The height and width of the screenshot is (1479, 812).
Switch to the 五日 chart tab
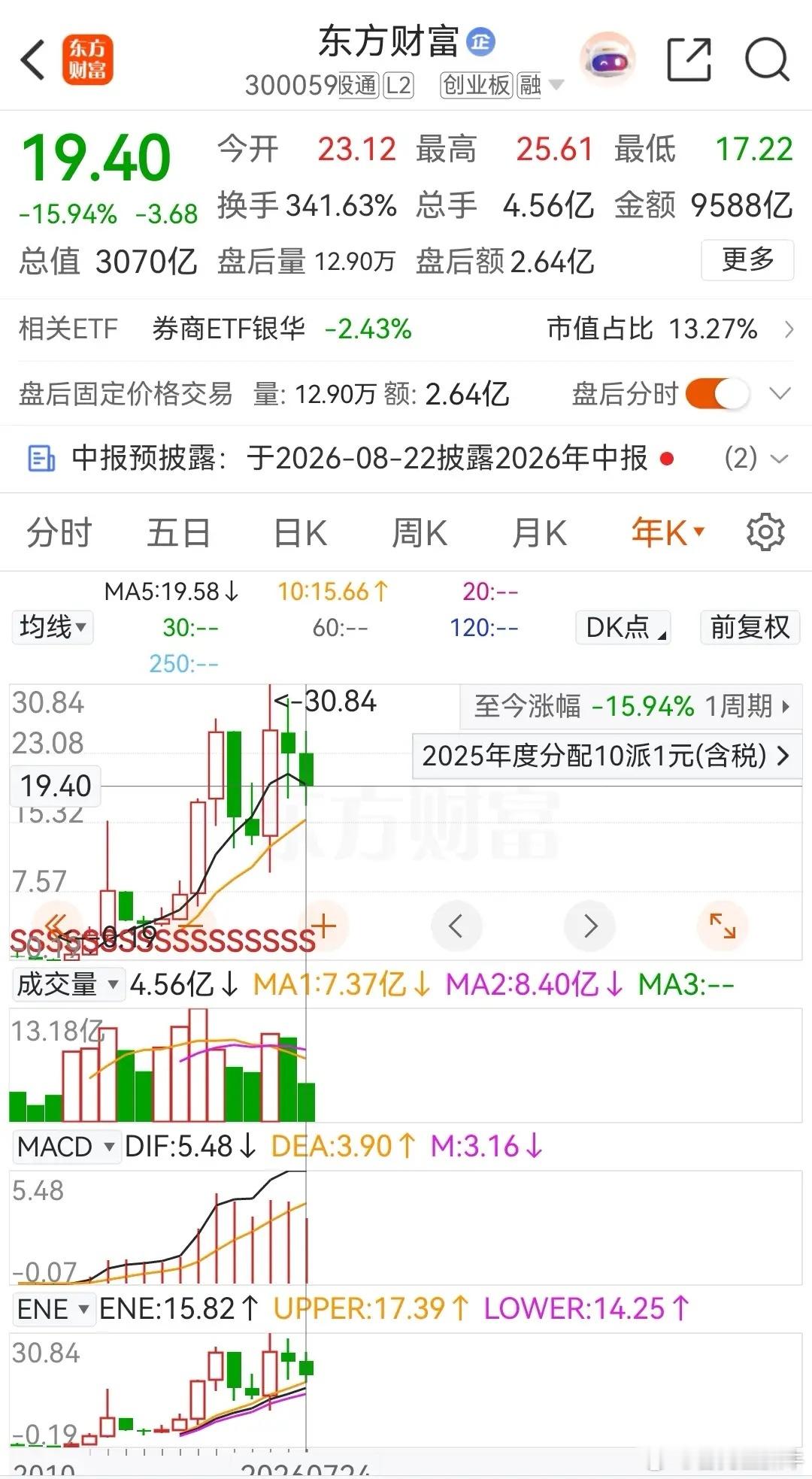tap(178, 533)
